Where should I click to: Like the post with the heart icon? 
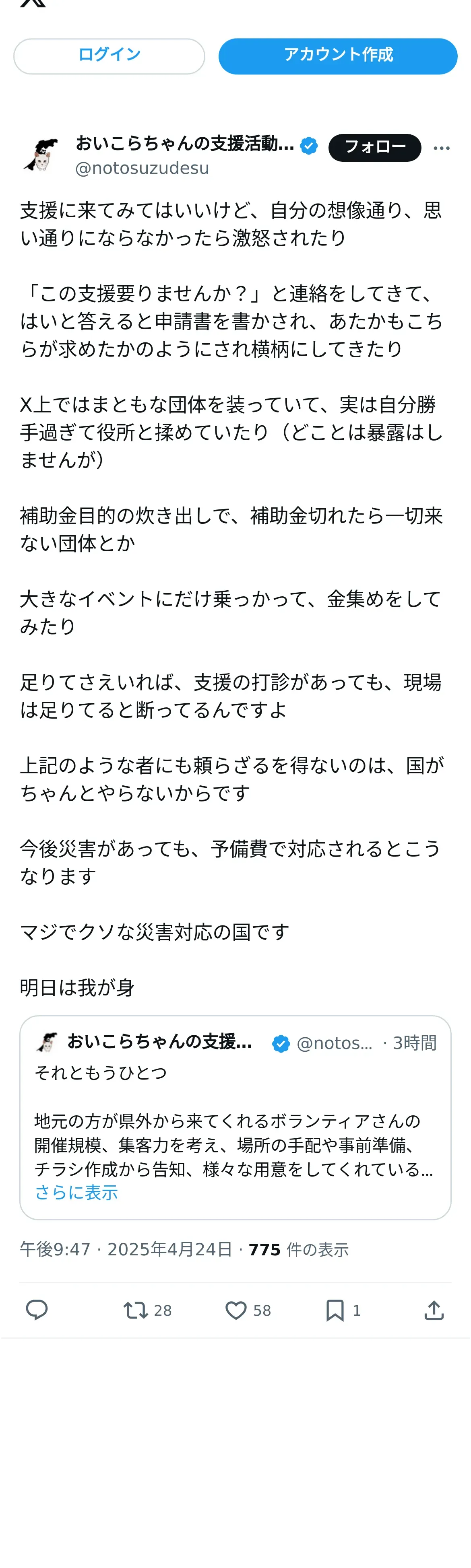click(248, 1310)
